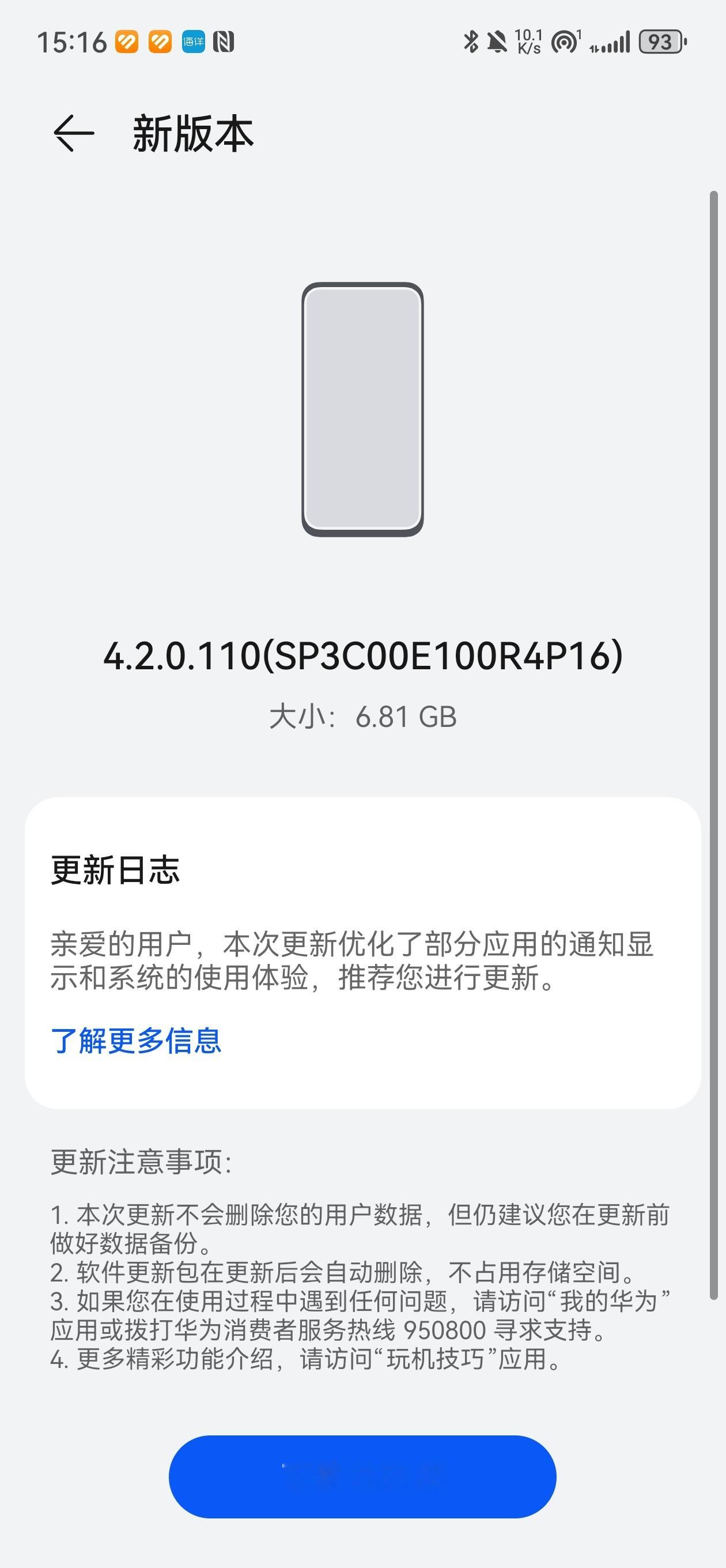Select the 新版本 page title
The width and height of the screenshot is (726, 1568).
[x=194, y=134]
